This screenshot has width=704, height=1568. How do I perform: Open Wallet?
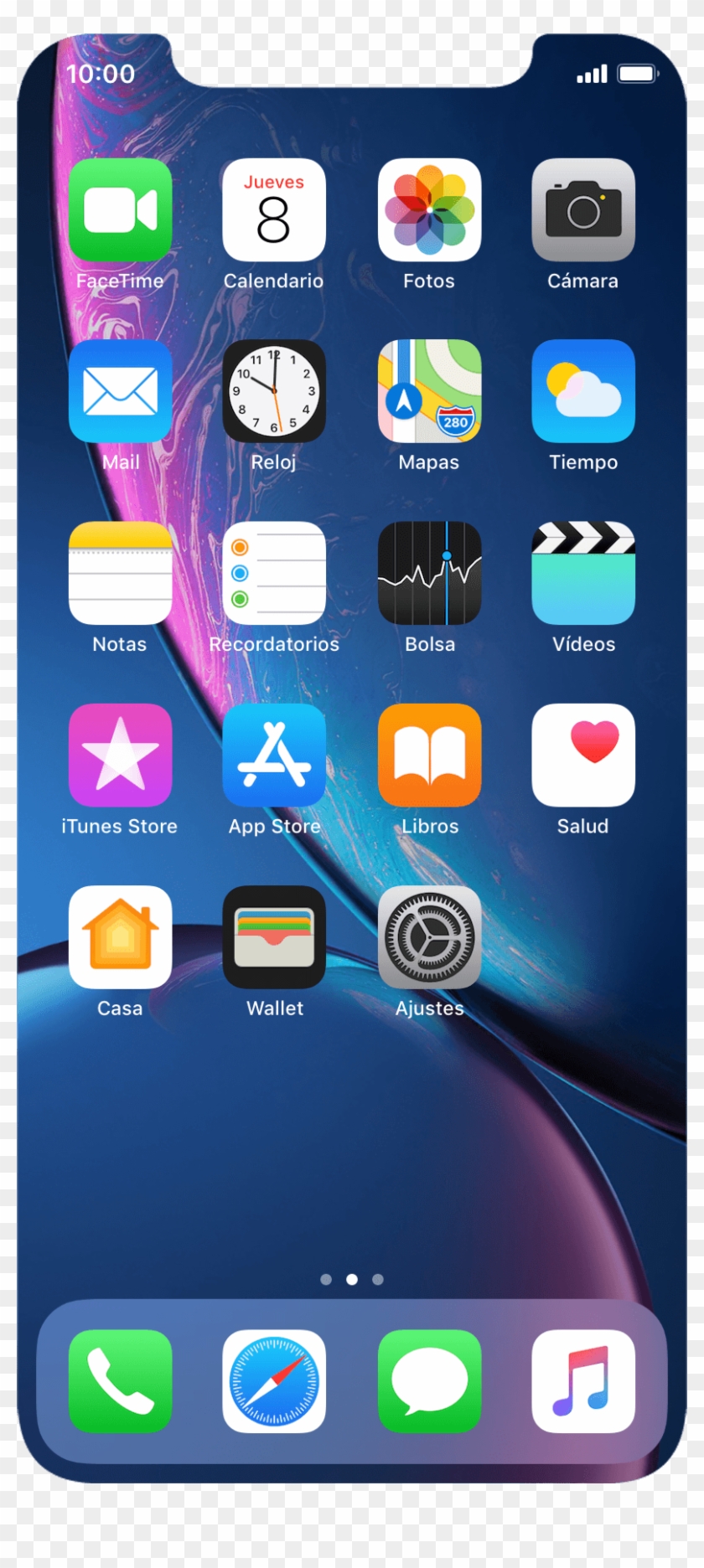coord(274,936)
